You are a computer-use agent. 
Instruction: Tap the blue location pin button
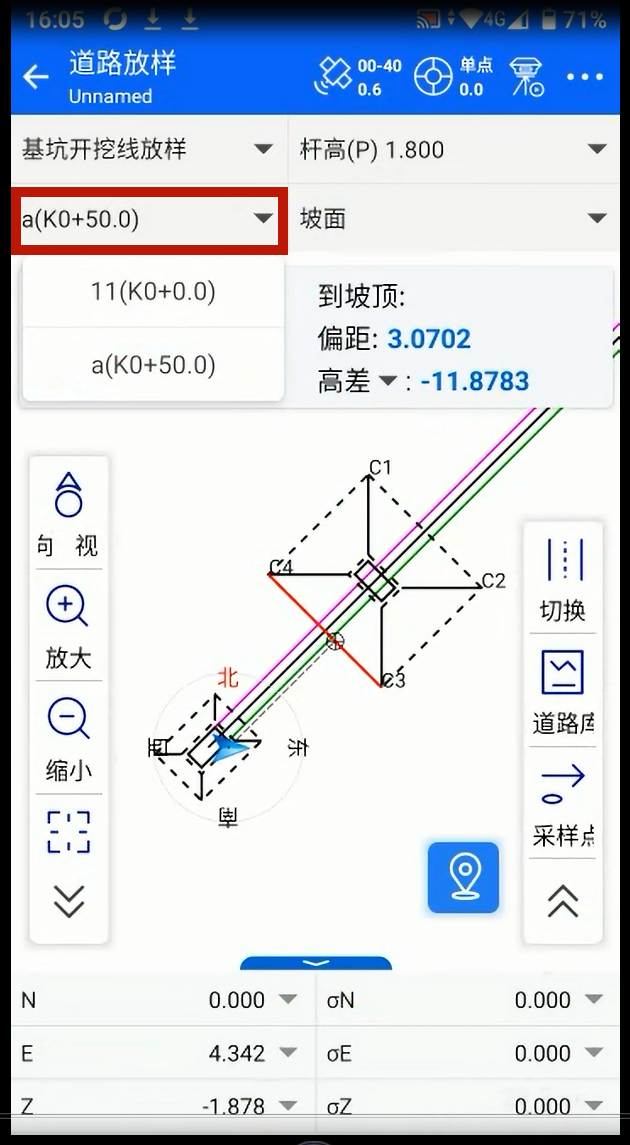pos(463,877)
